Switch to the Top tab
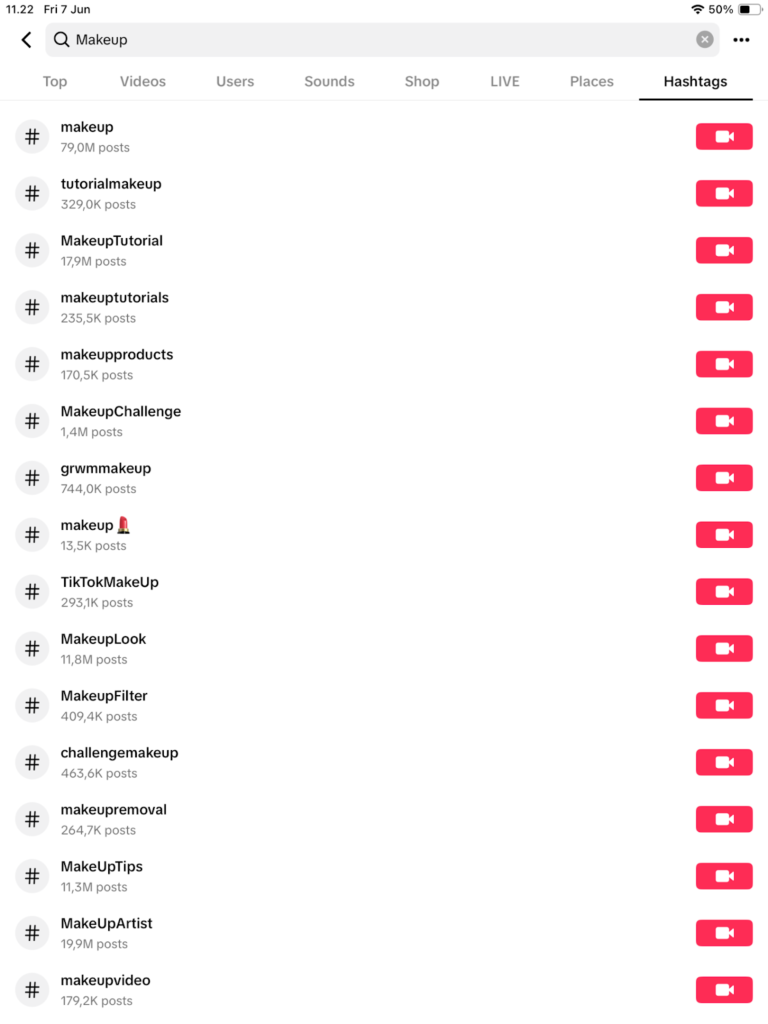768x1024 pixels. [55, 82]
